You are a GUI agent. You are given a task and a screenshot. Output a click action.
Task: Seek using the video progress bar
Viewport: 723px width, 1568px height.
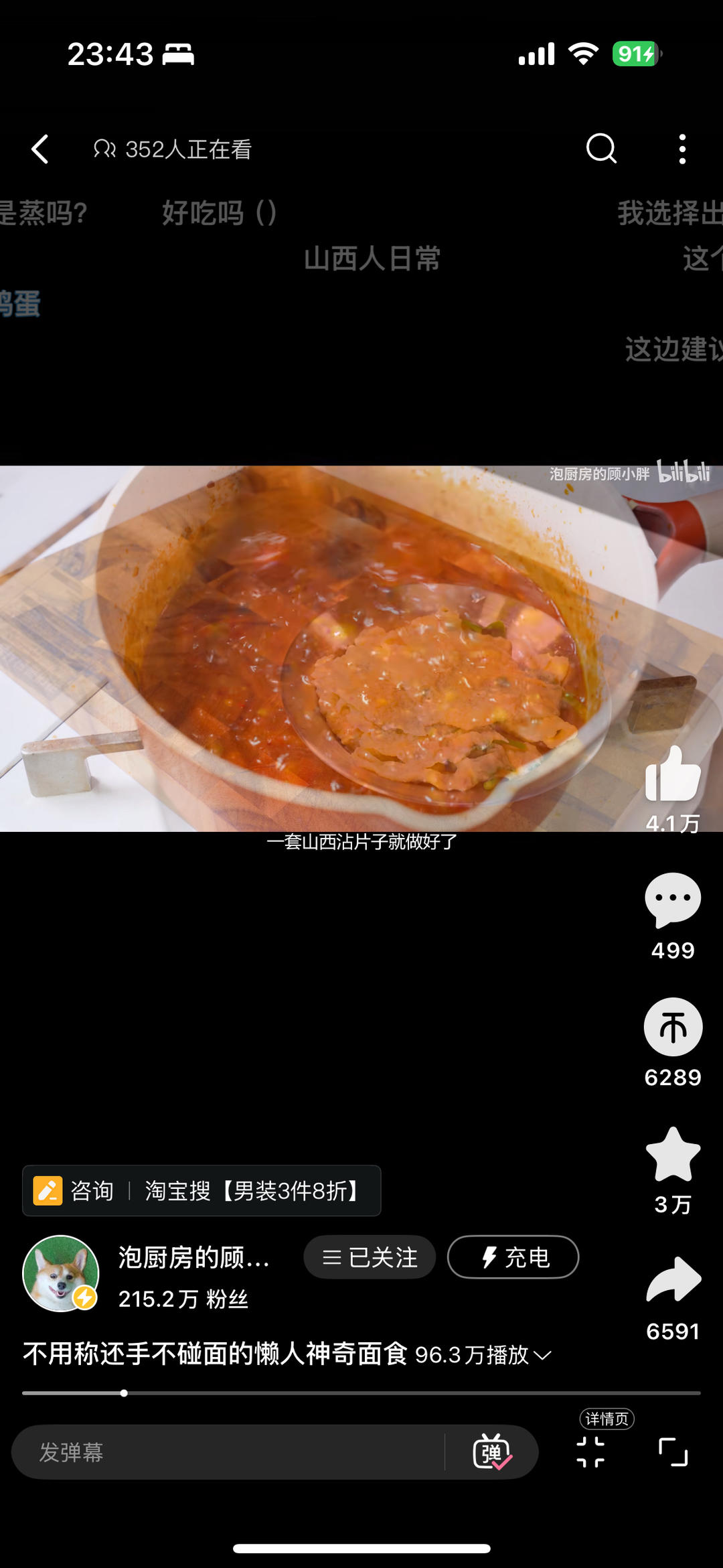click(x=361, y=1393)
